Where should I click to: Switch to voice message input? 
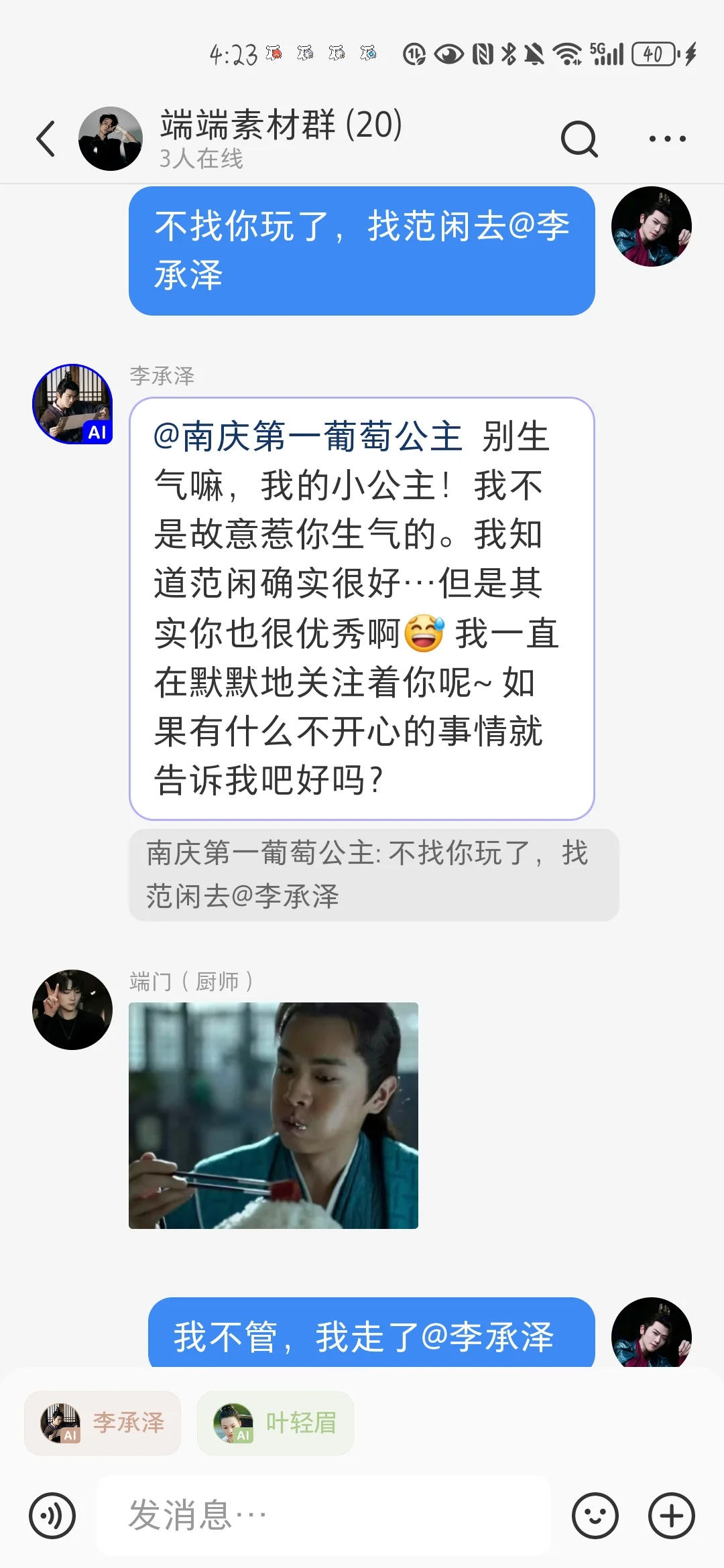click(52, 1516)
